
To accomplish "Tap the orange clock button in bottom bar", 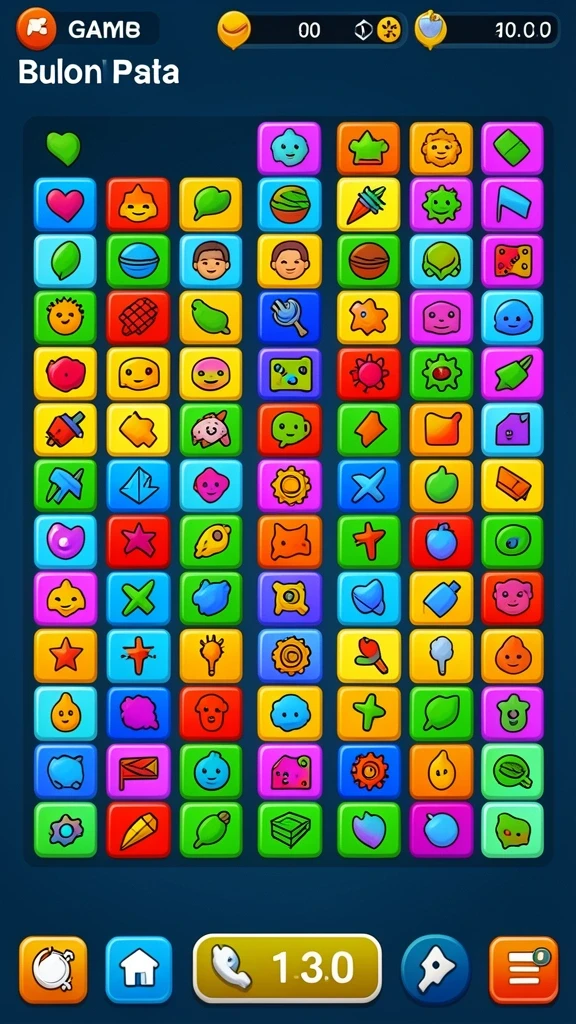I will (53, 970).
